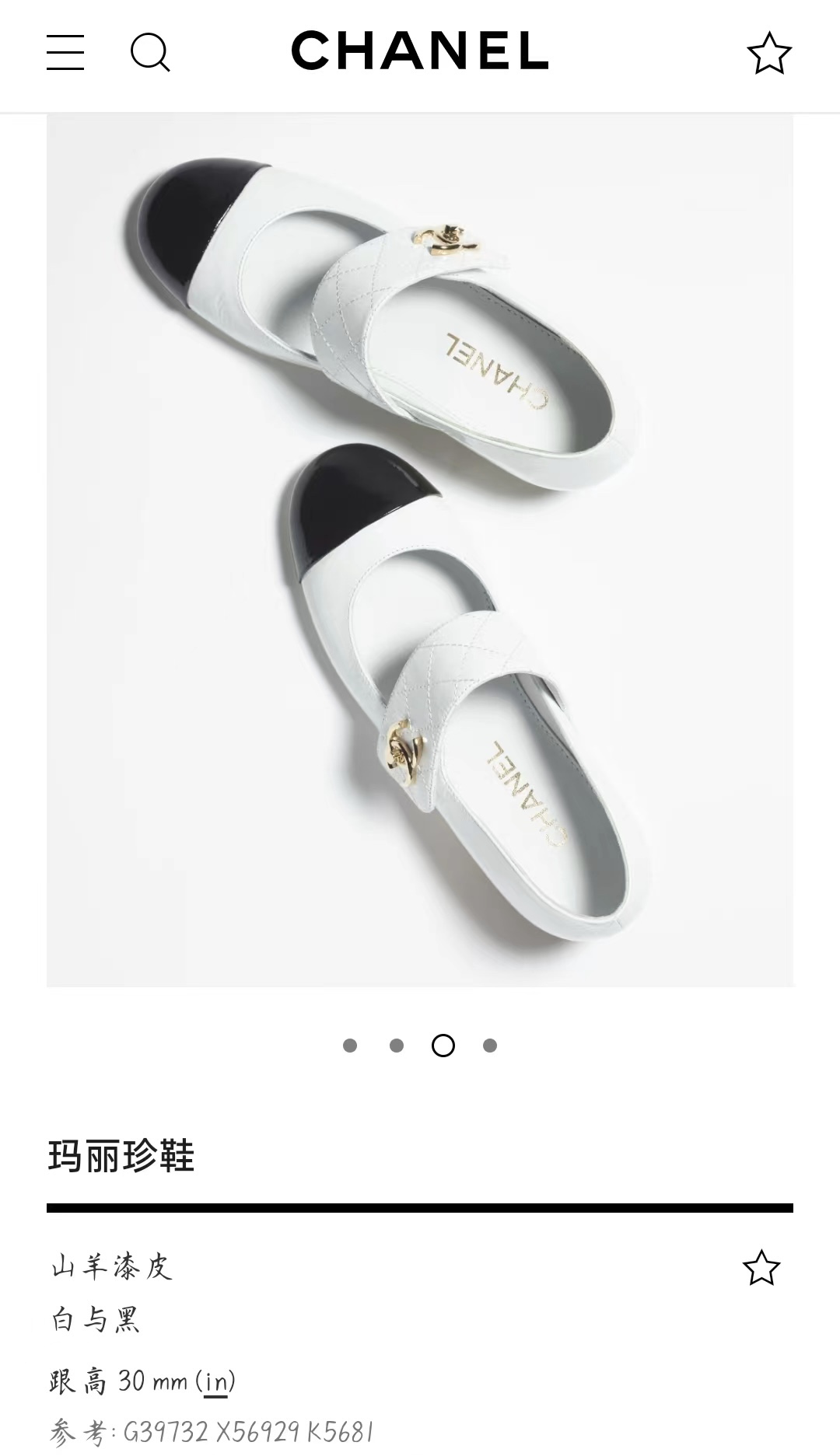Open wishlist star in top bar
This screenshot has width=840, height=1456.
click(x=768, y=54)
